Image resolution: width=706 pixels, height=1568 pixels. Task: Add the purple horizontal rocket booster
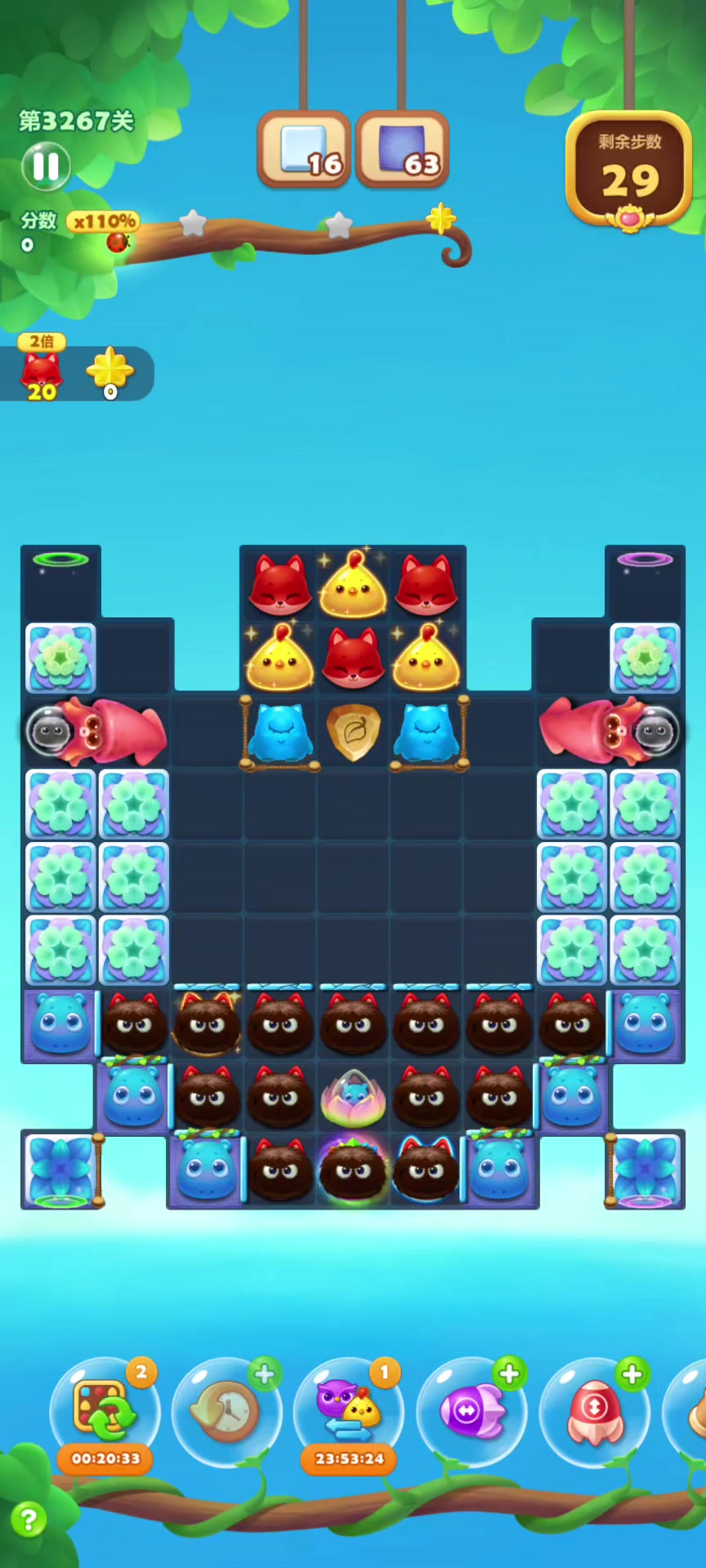tap(471, 1410)
